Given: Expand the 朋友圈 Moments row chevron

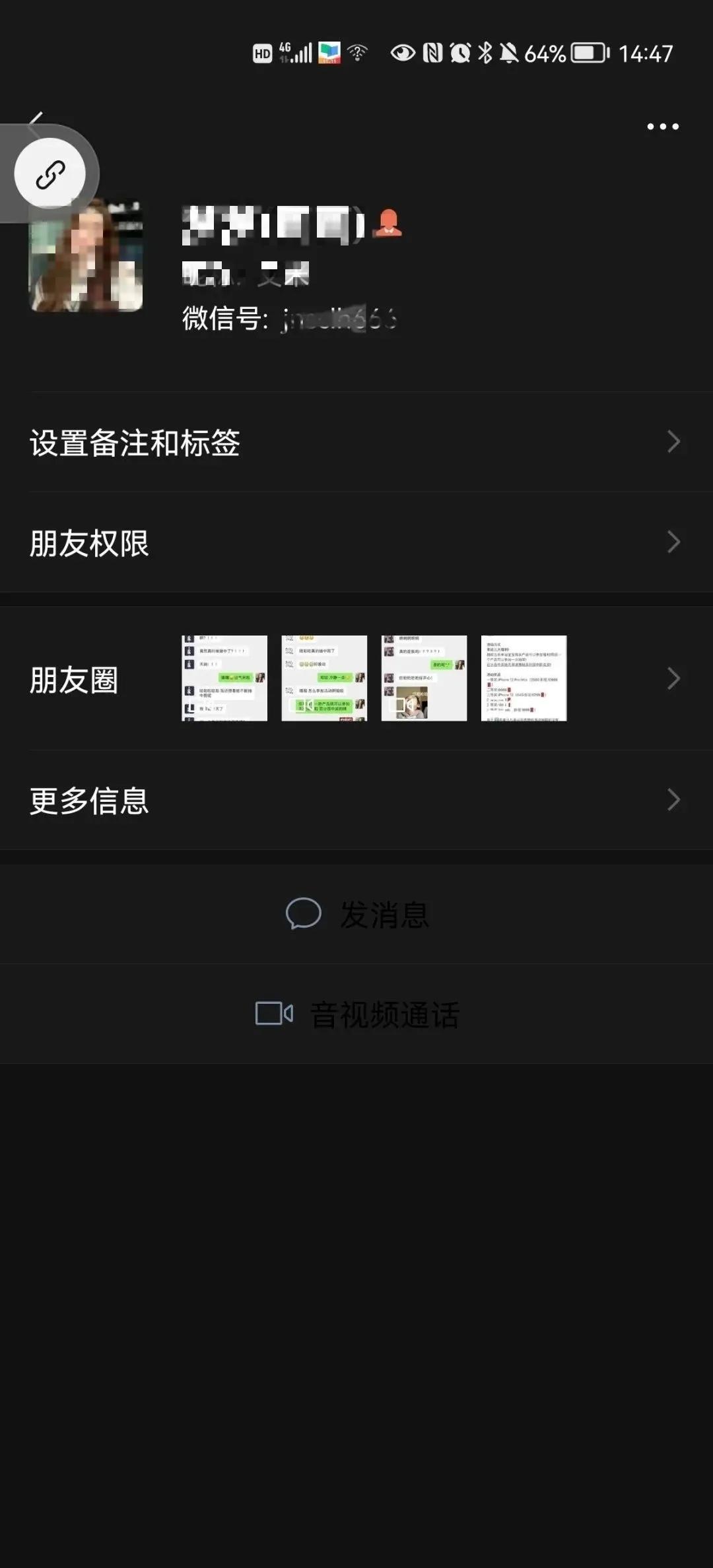Looking at the screenshot, I should [672, 678].
